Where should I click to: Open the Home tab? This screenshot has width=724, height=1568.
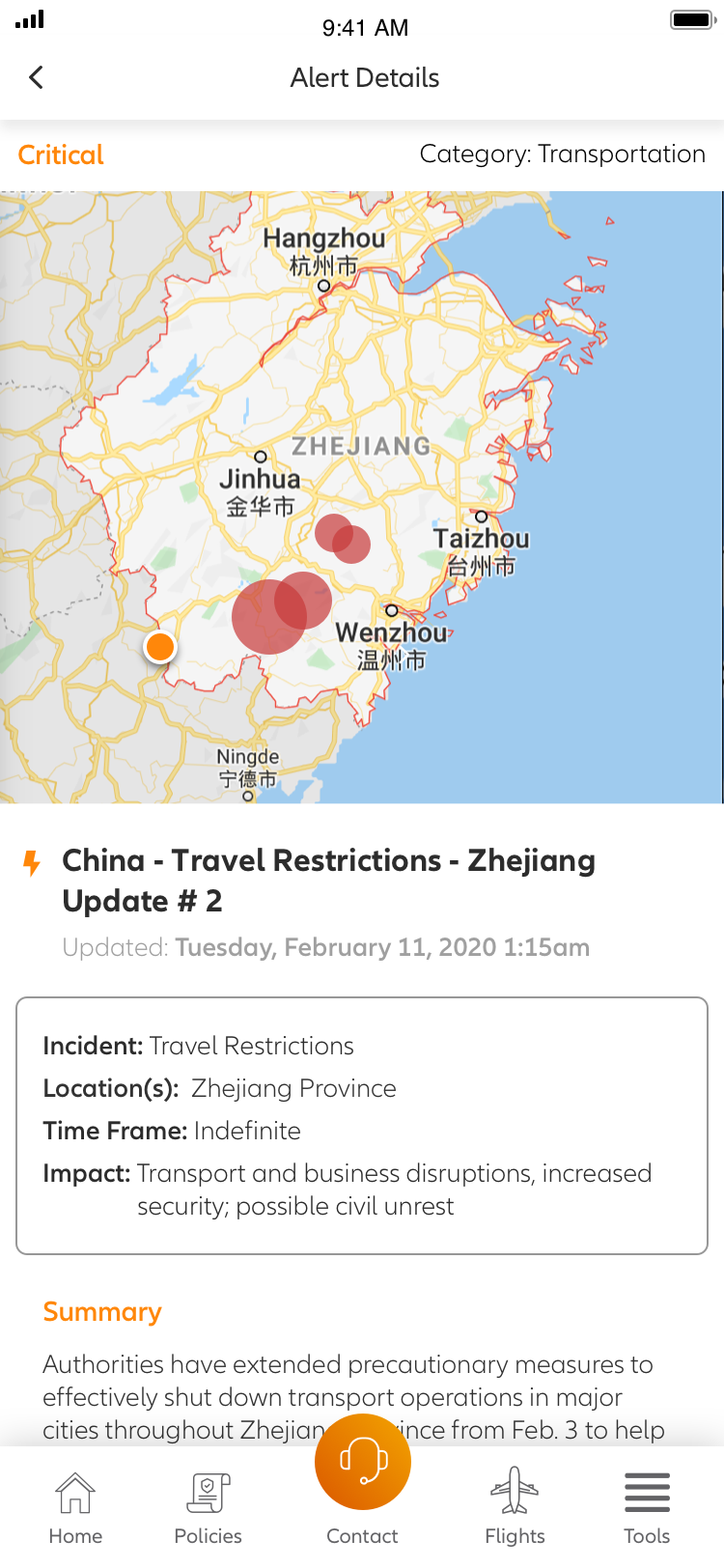pyautogui.click(x=75, y=1506)
